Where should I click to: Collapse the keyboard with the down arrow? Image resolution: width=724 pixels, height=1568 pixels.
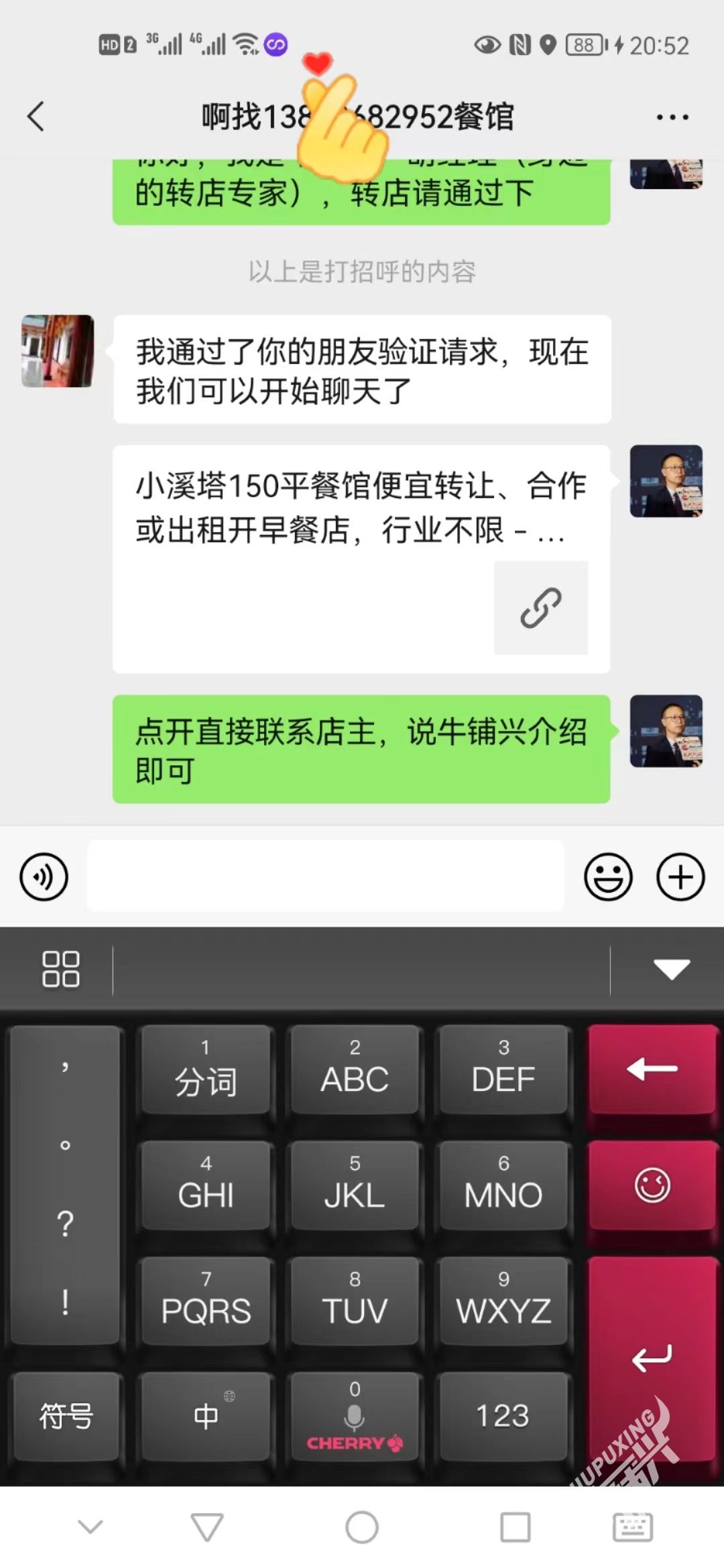point(671,969)
